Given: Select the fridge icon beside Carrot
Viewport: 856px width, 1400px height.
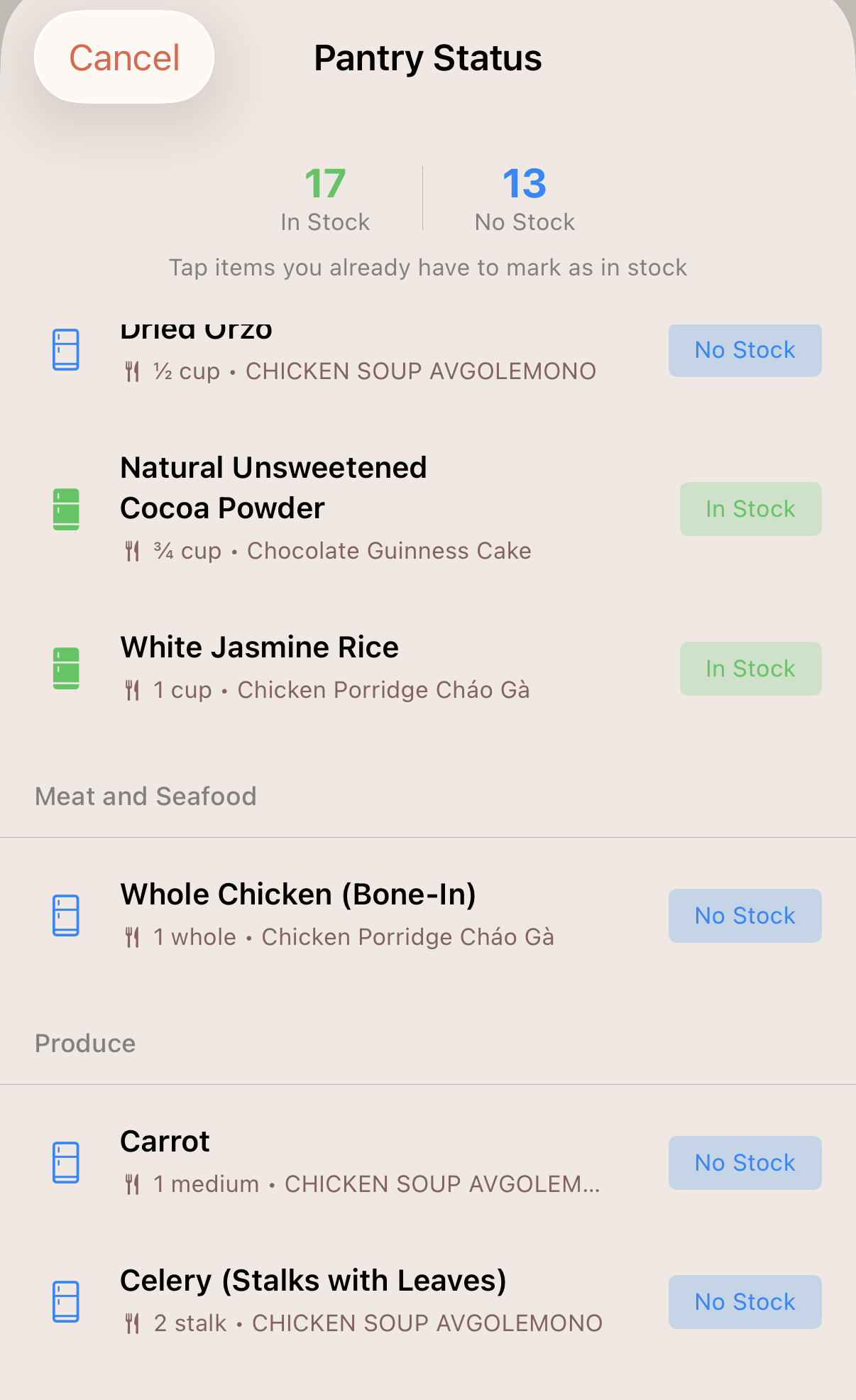Looking at the screenshot, I should click(x=65, y=1162).
